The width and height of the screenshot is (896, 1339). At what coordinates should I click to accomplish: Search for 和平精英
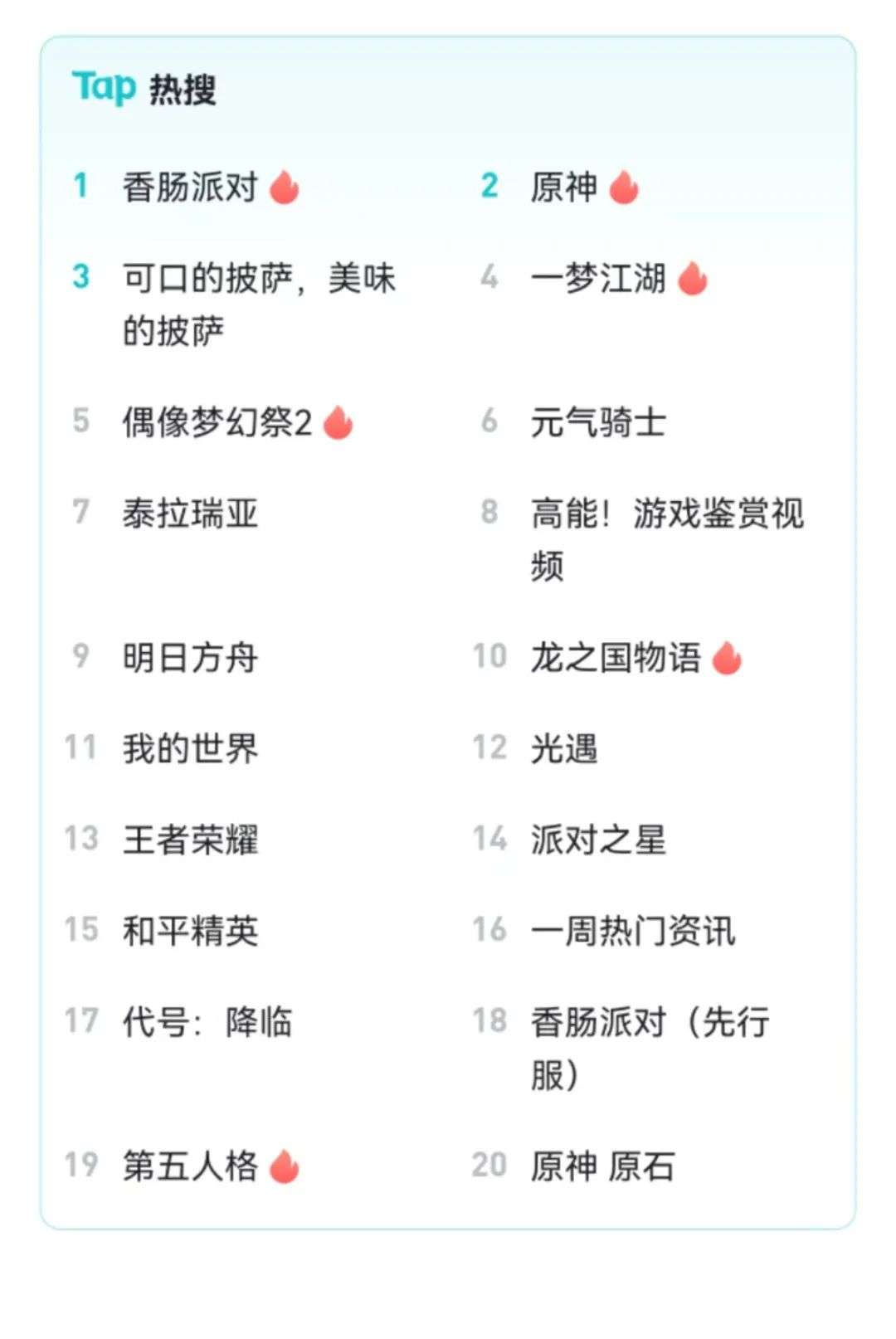click(190, 931)
